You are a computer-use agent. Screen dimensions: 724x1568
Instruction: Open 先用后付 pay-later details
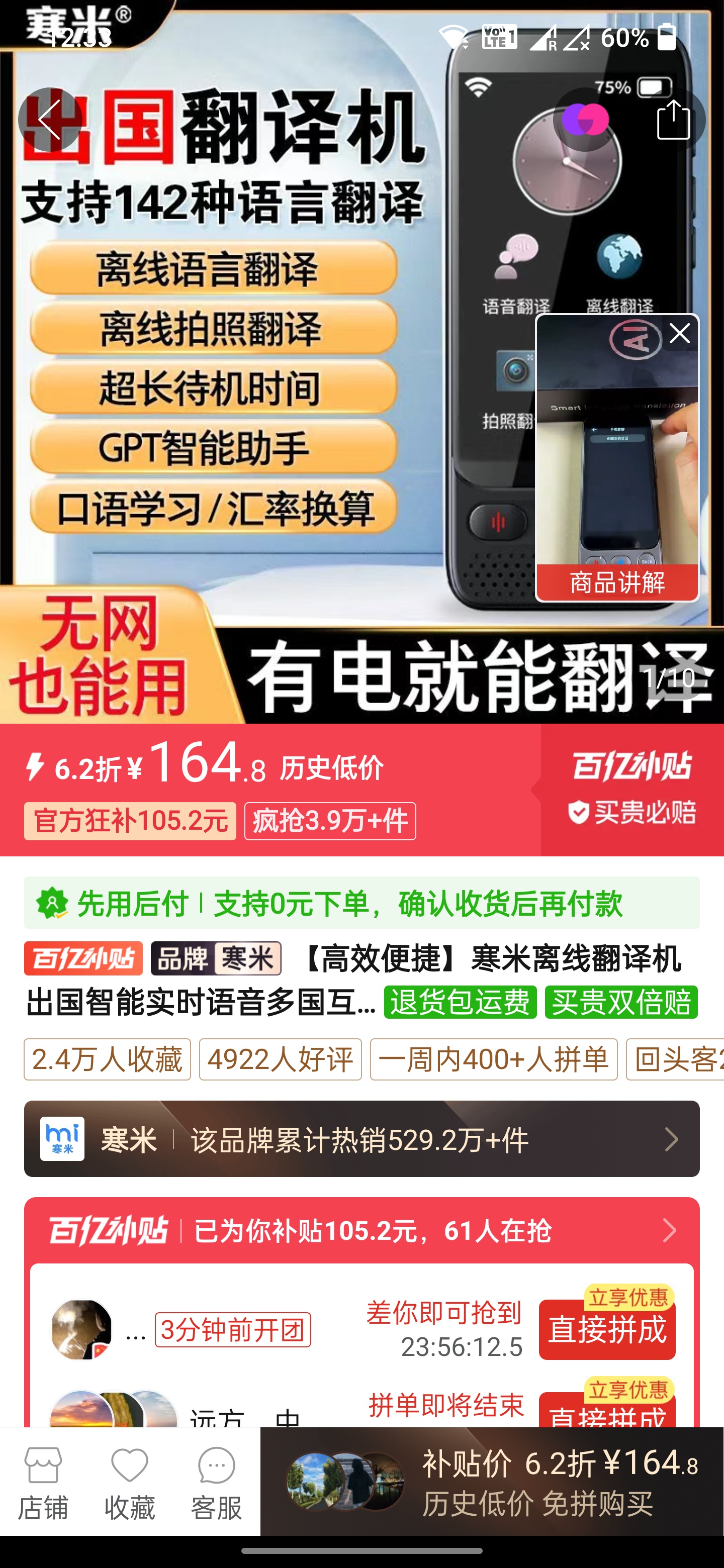click(x=361, y=903)
